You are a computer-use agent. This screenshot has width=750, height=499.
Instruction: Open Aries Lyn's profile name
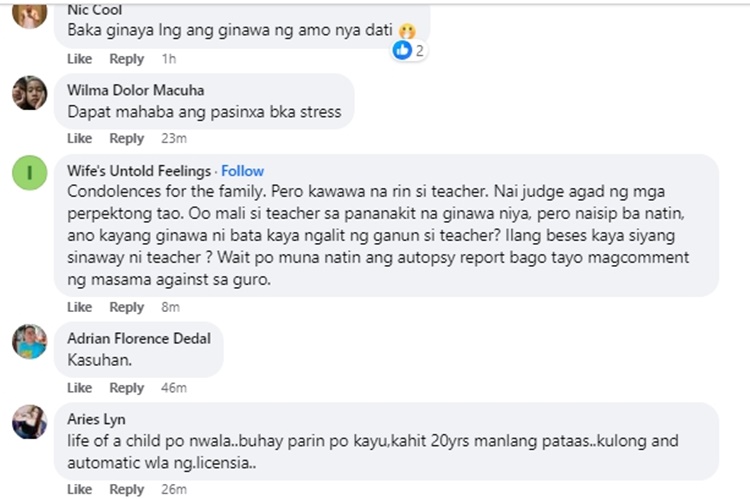pyautogui.click(x=95, y=418)
